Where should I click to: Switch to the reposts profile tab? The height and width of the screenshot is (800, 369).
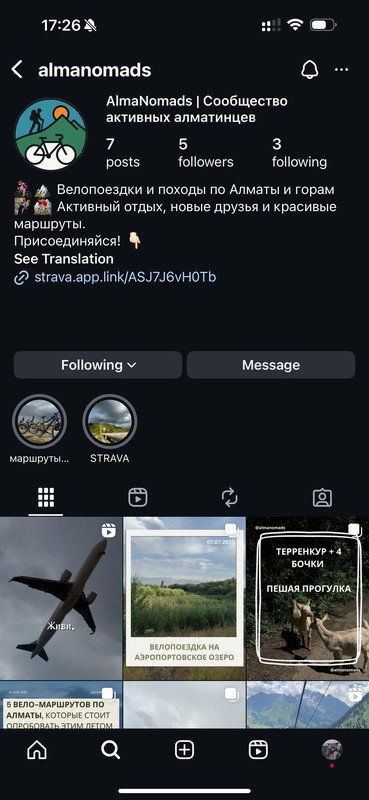click(x=230, y=497)
